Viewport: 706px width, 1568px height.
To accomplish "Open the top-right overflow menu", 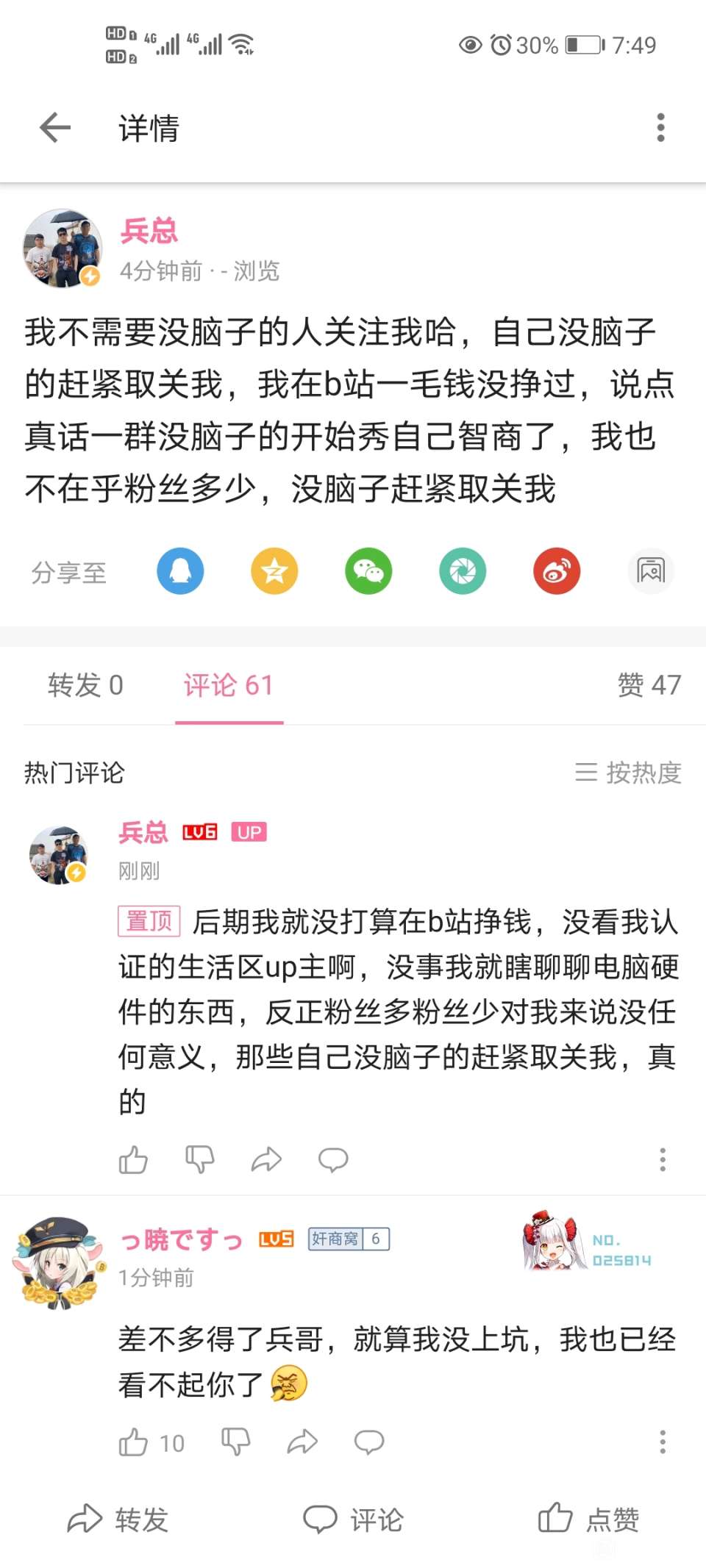I will point(661,127).
